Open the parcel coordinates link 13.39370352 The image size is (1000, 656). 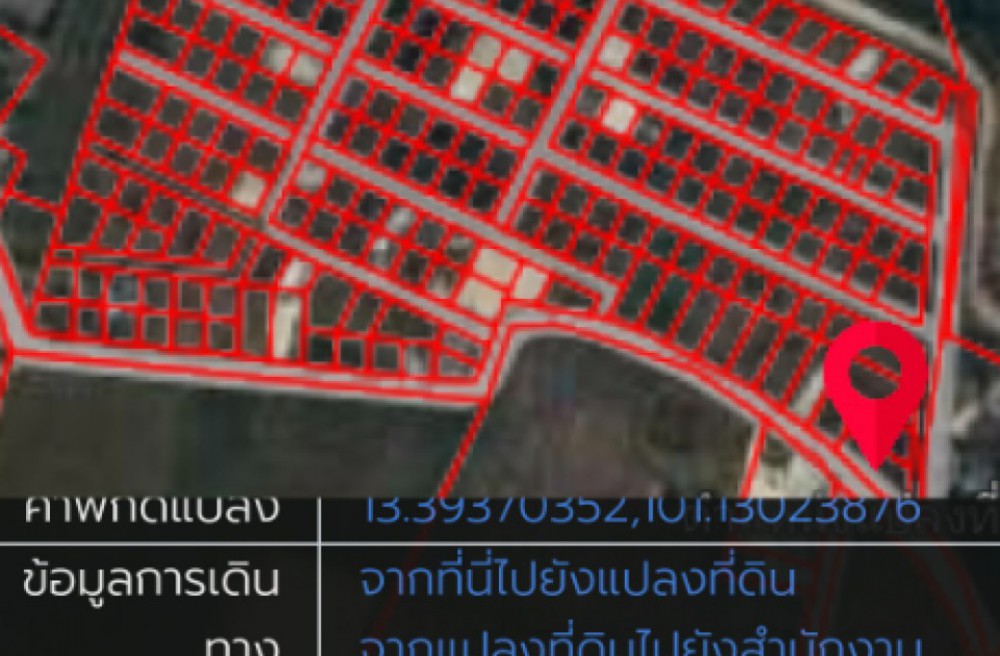(x=640, y=510)
